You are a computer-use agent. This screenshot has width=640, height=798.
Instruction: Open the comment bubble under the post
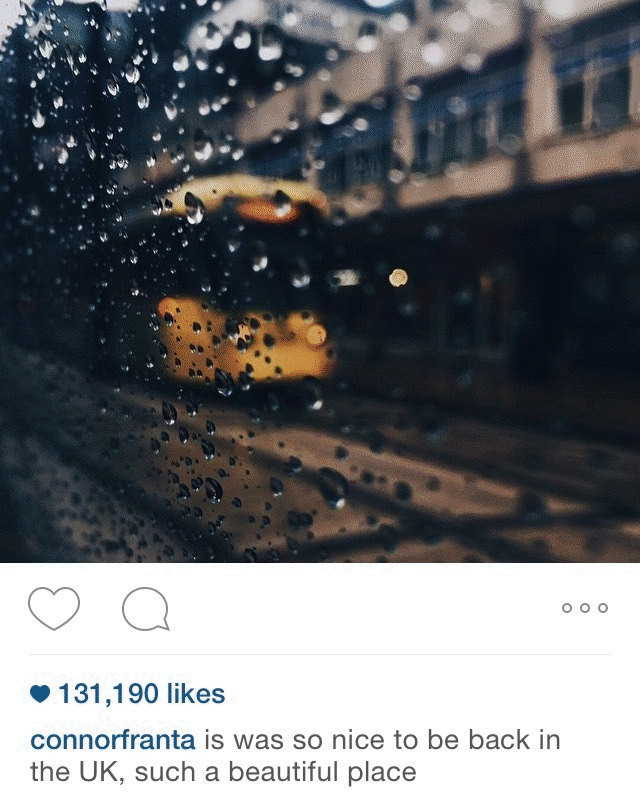coord(146,609)
